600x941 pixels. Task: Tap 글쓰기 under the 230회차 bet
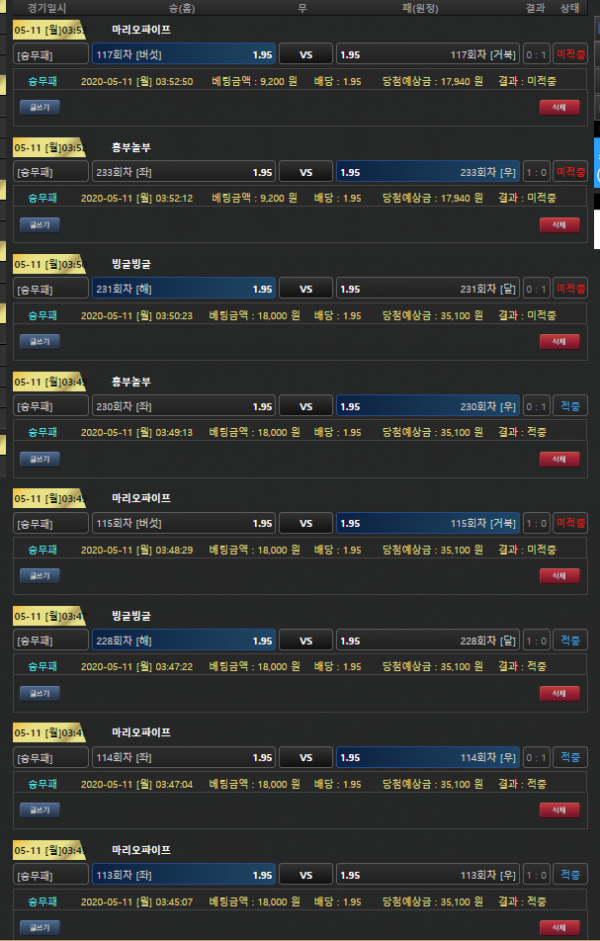tap(40, 458)
